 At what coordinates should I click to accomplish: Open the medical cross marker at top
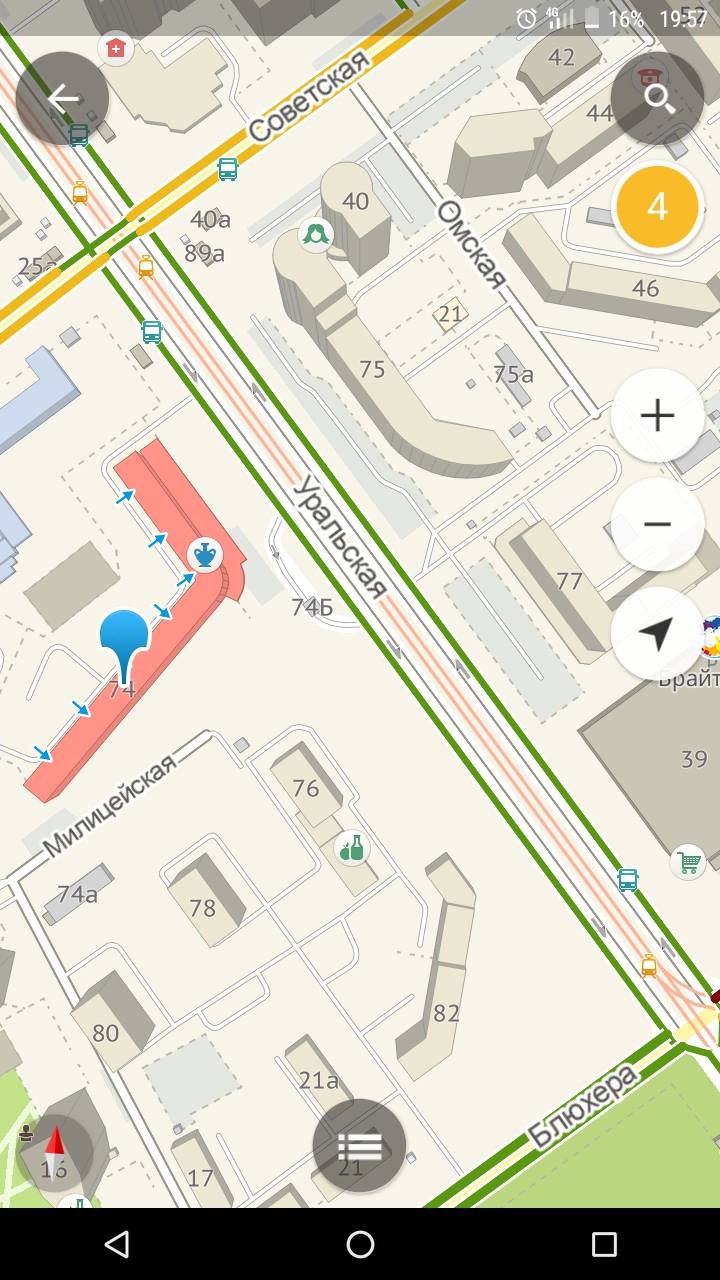[117, 47]
